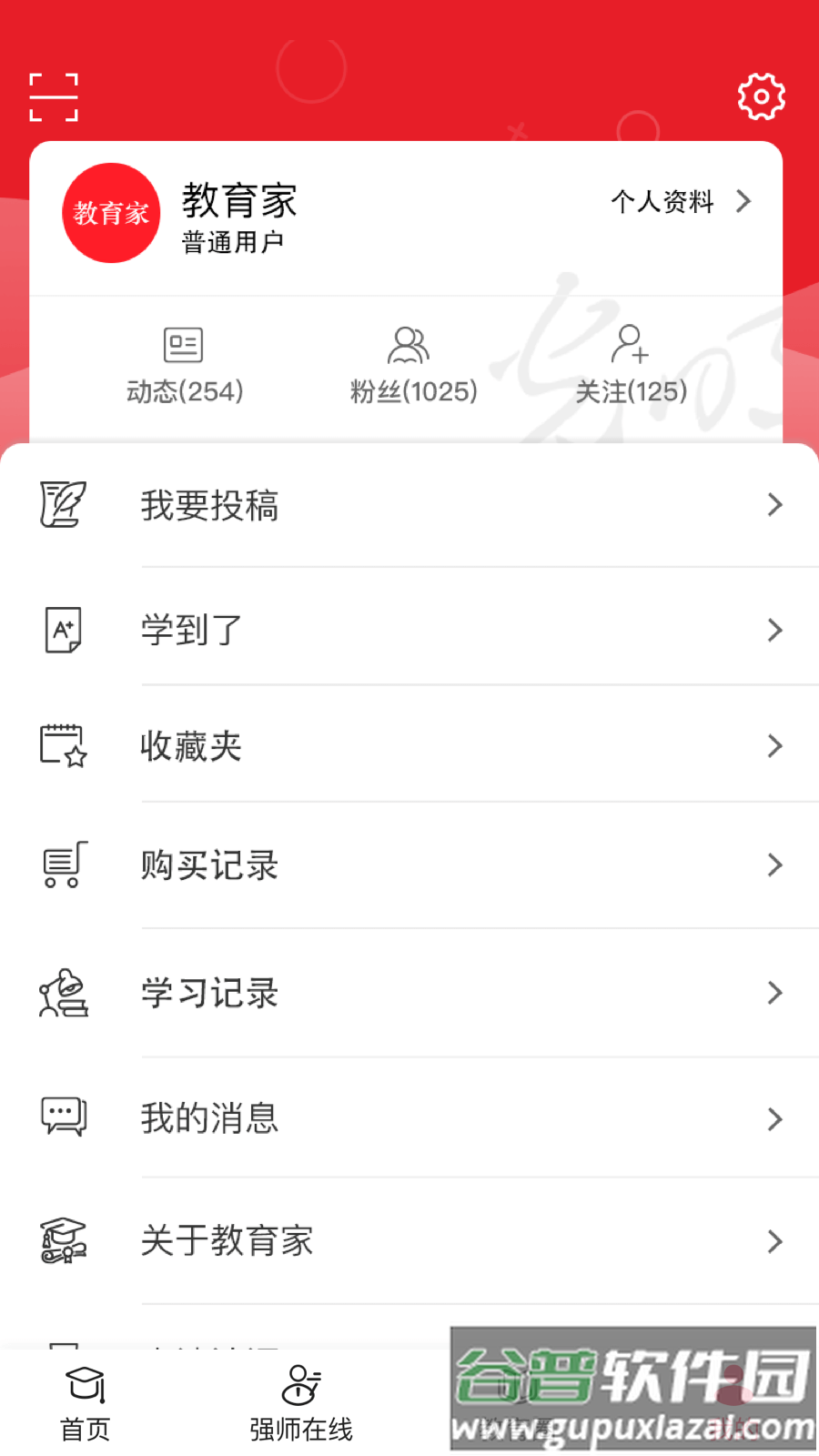
Task: Open 个人资料 profile details
Action: point(680,201)
